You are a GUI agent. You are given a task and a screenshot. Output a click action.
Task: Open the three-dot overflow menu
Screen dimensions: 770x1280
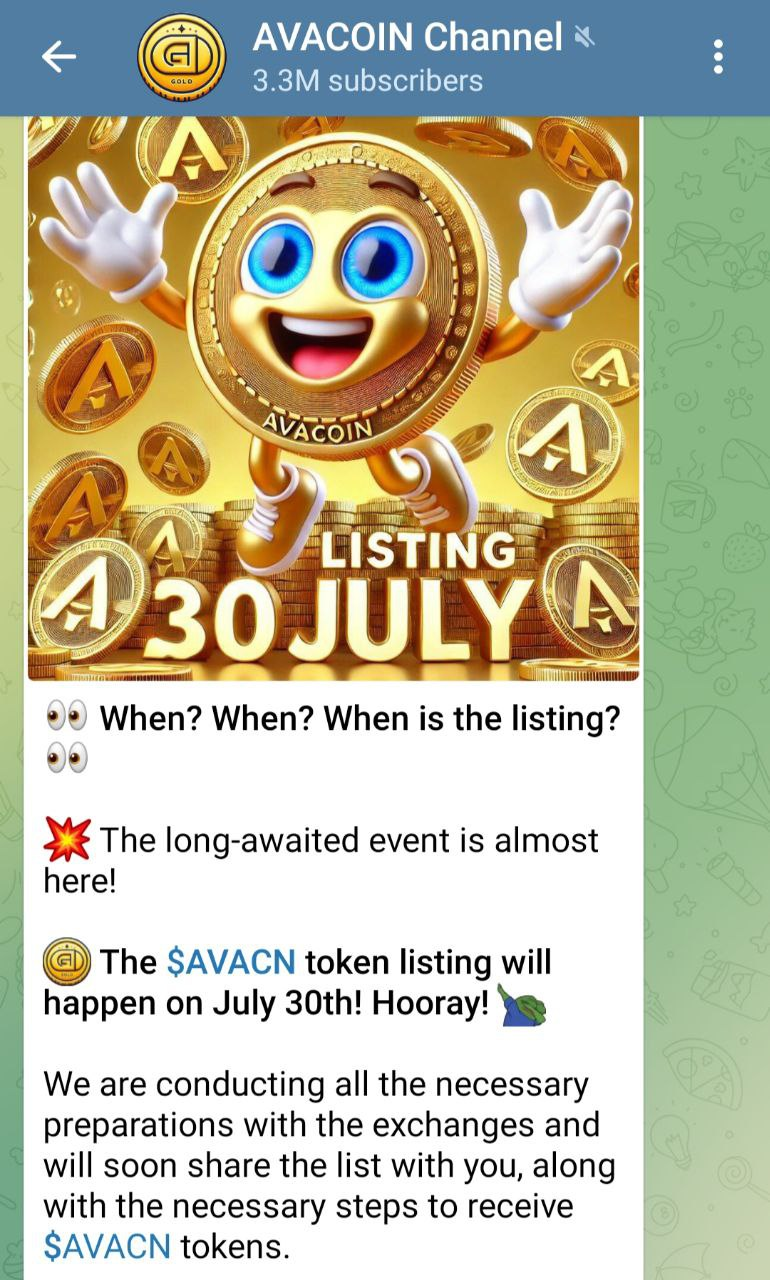tap(718, 58)
